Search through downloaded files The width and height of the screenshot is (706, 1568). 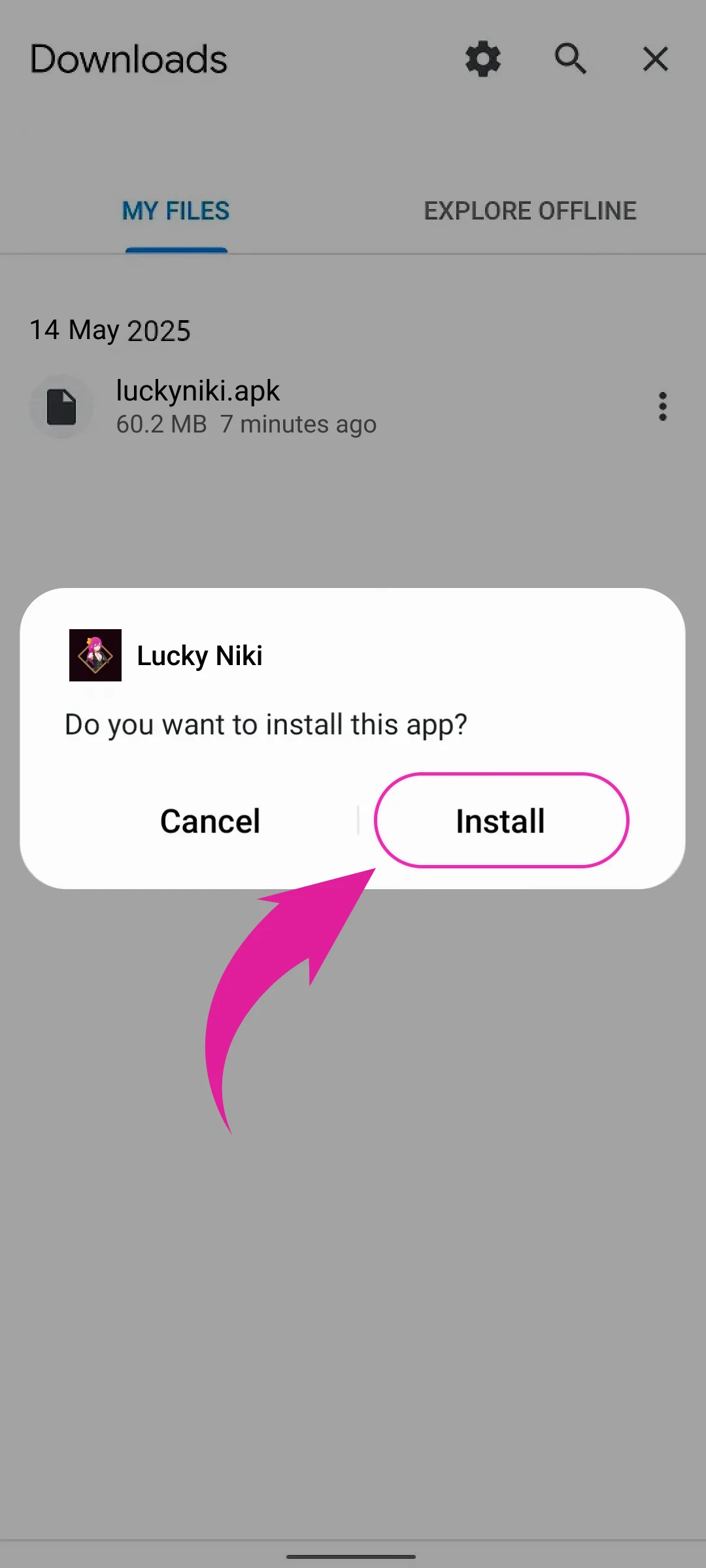[x=570, y=59]
